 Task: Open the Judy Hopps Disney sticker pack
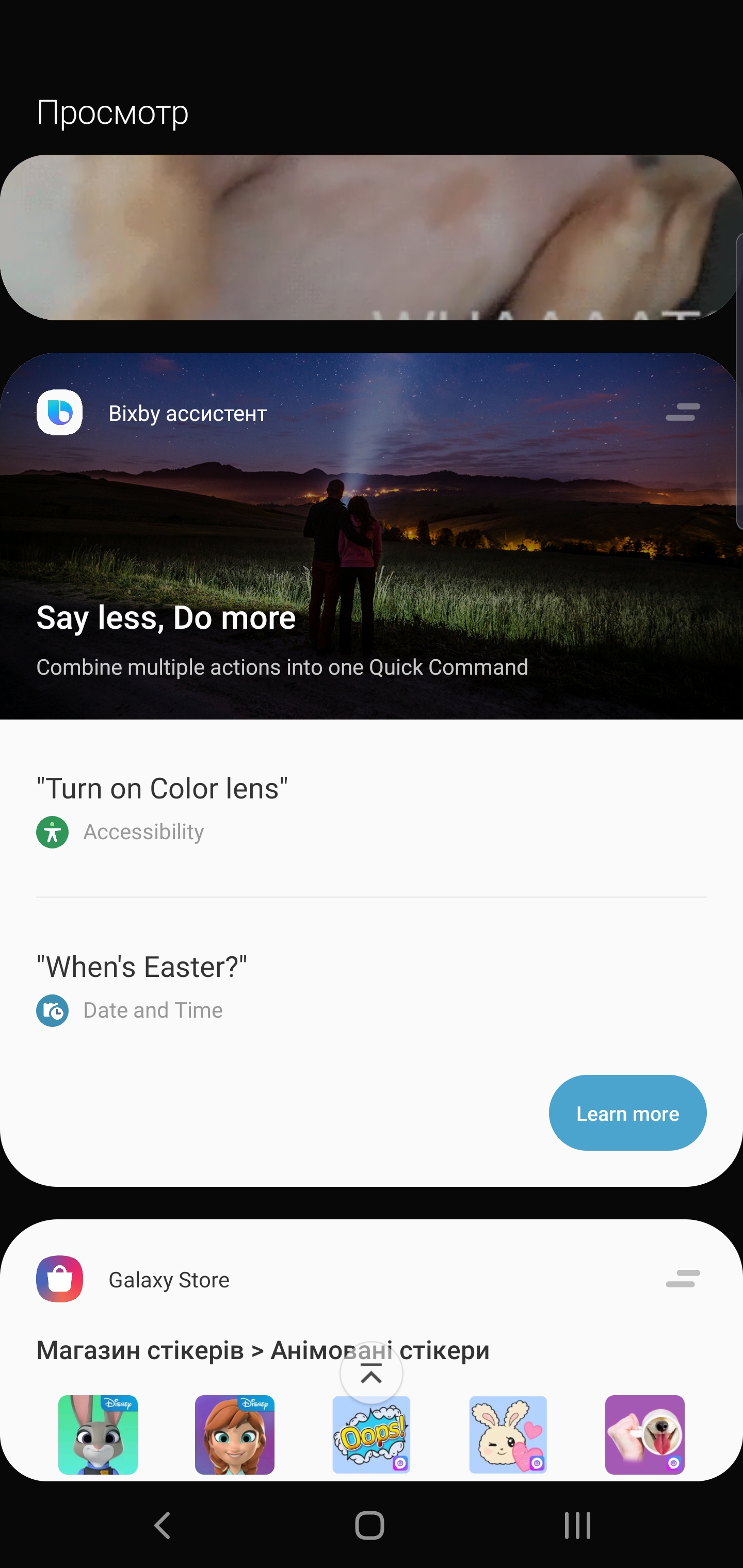pyautogui.click(x=98, y=1435)
